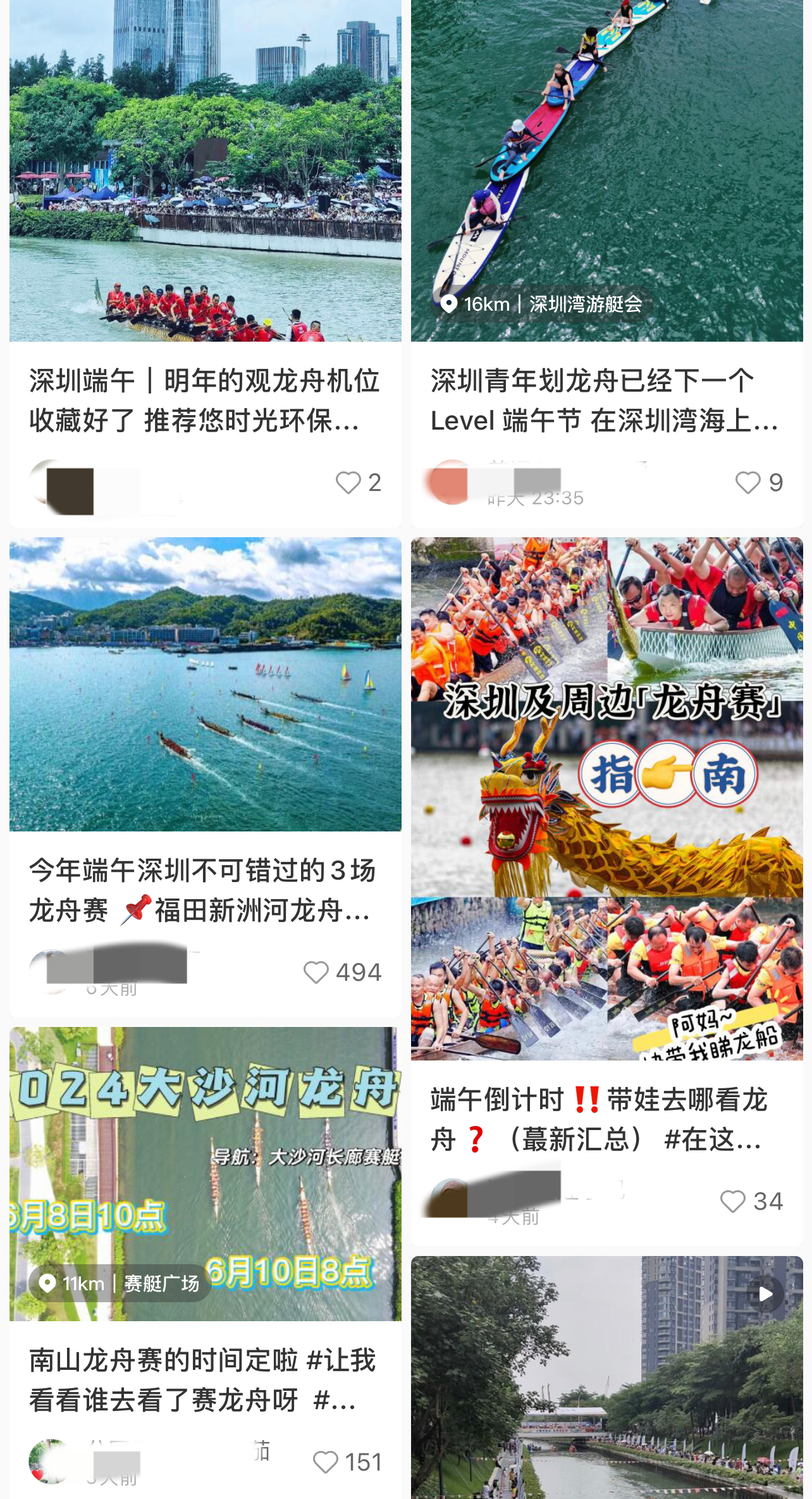Like the 南山龙舟赛 post
The image size is (812, 1499).
click(x=326, y=1462)
